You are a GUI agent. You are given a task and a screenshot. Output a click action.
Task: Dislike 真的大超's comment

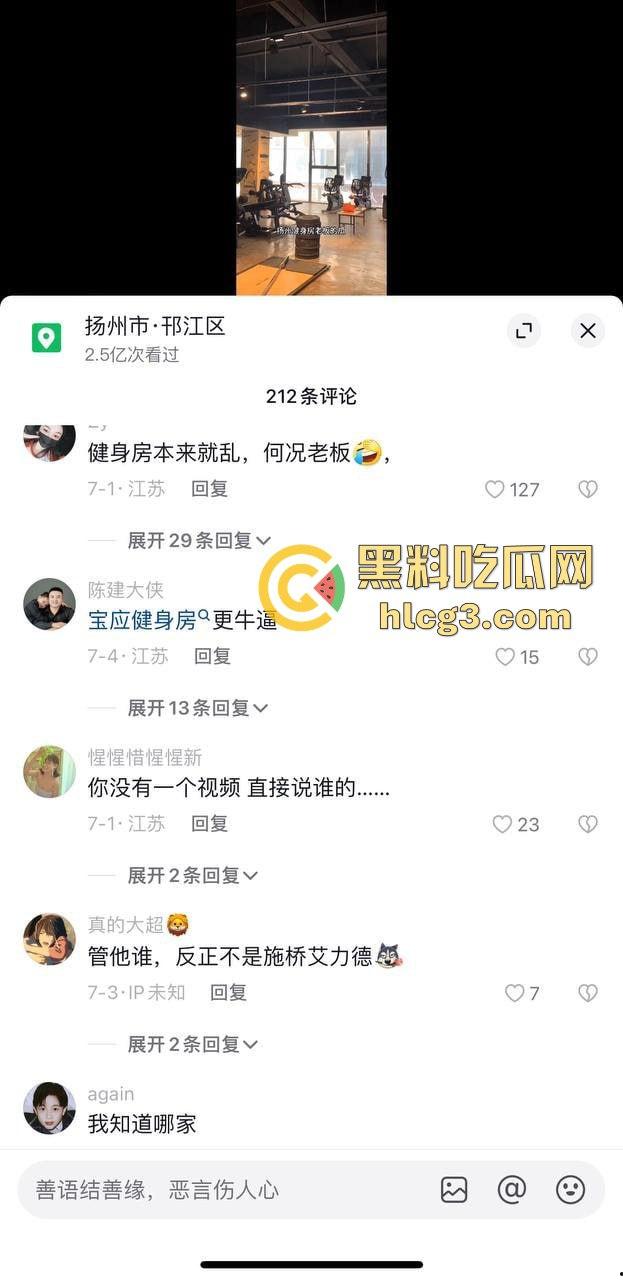(x=588, y=993)
